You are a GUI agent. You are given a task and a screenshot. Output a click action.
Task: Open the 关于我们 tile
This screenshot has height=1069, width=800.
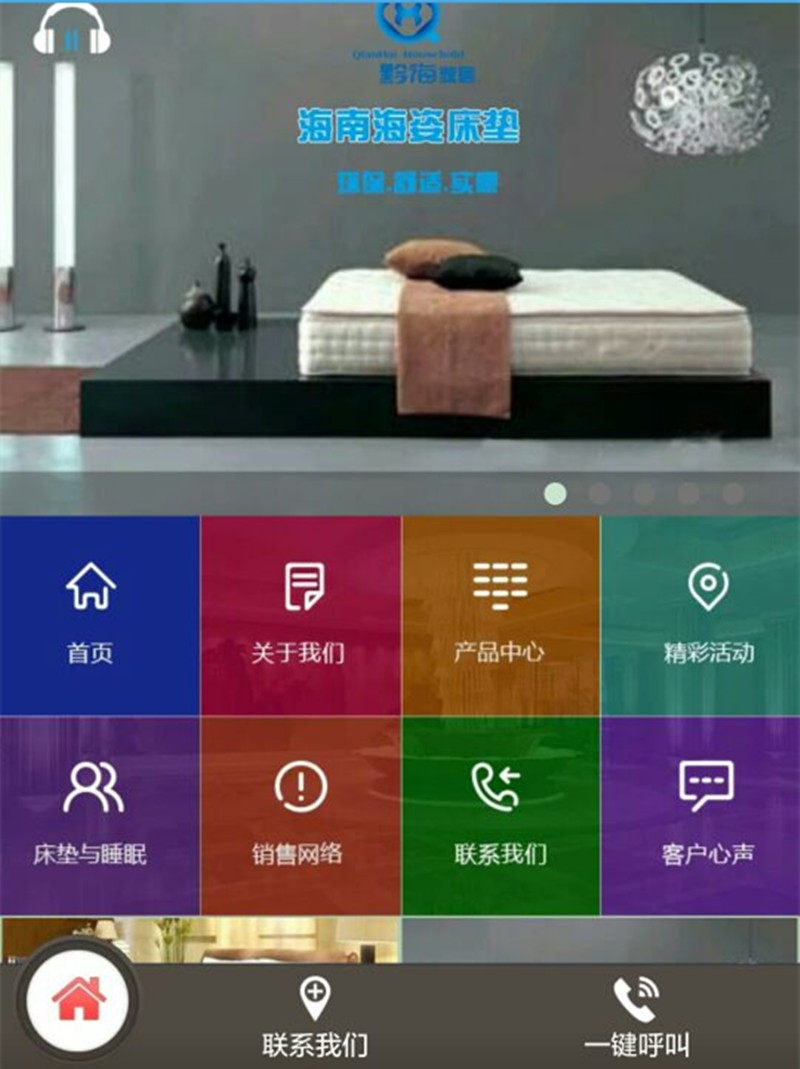coord(300,614)
